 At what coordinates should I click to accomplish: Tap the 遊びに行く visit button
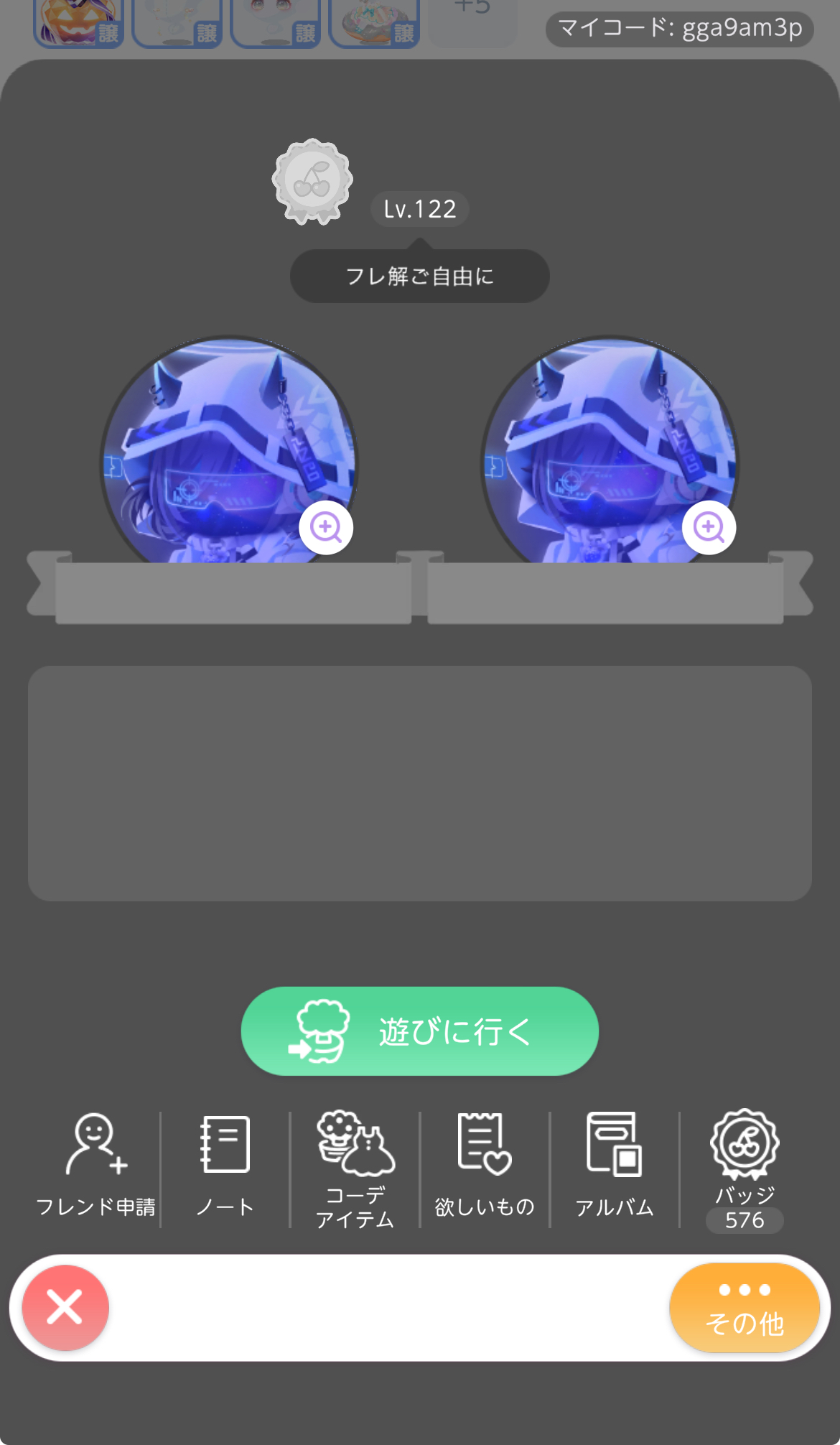(x=419, y=1031)
